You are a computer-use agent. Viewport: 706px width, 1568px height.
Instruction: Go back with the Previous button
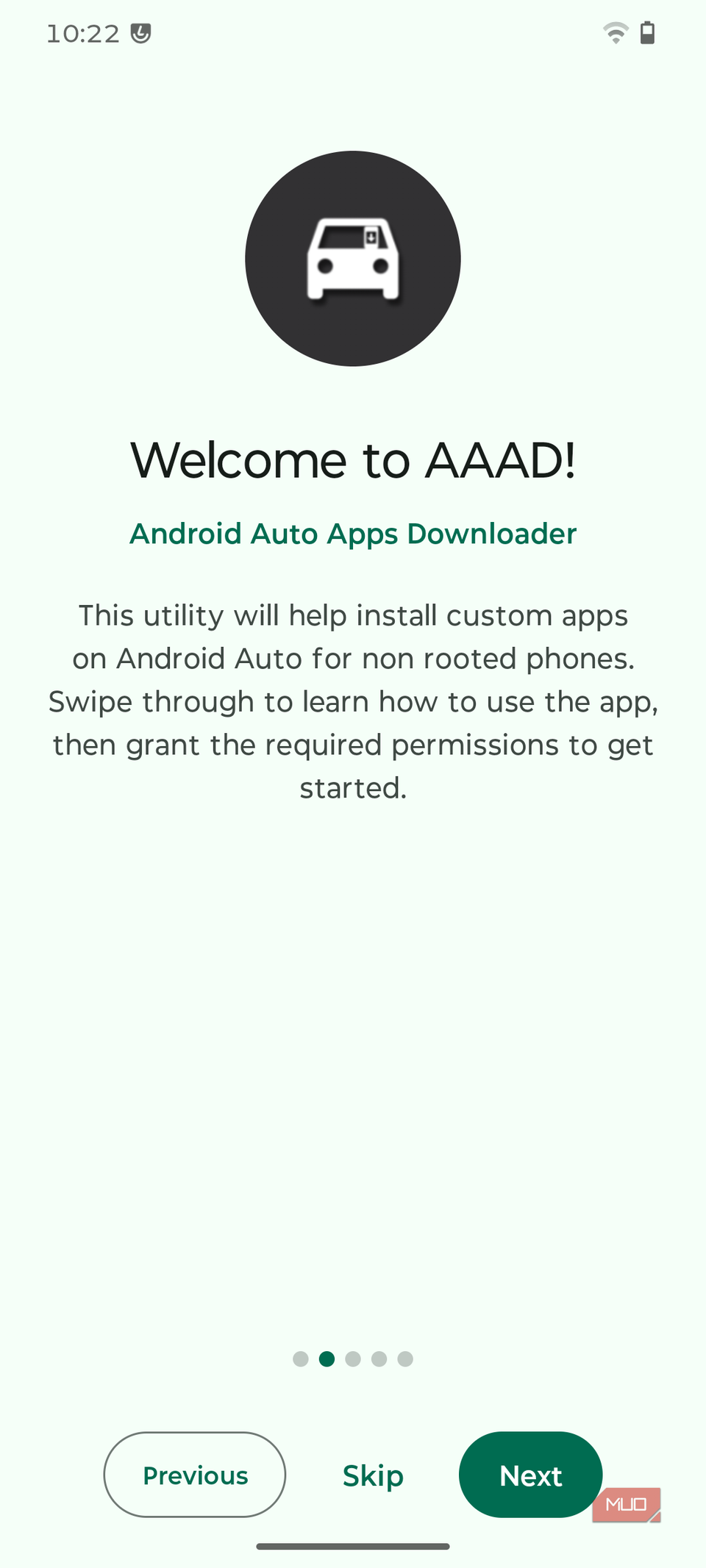[x=195, y=1475]
